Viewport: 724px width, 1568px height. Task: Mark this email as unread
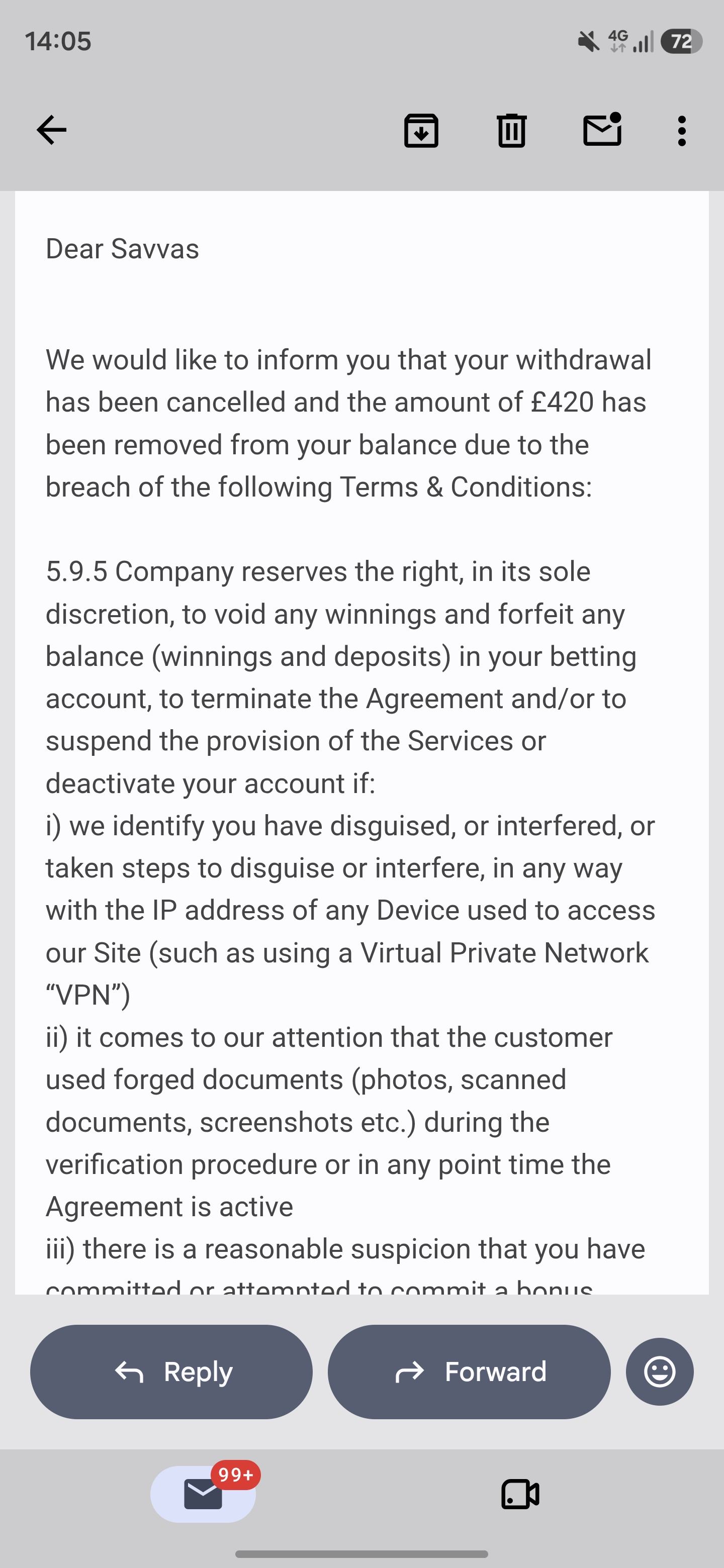[x=602, y=129]
